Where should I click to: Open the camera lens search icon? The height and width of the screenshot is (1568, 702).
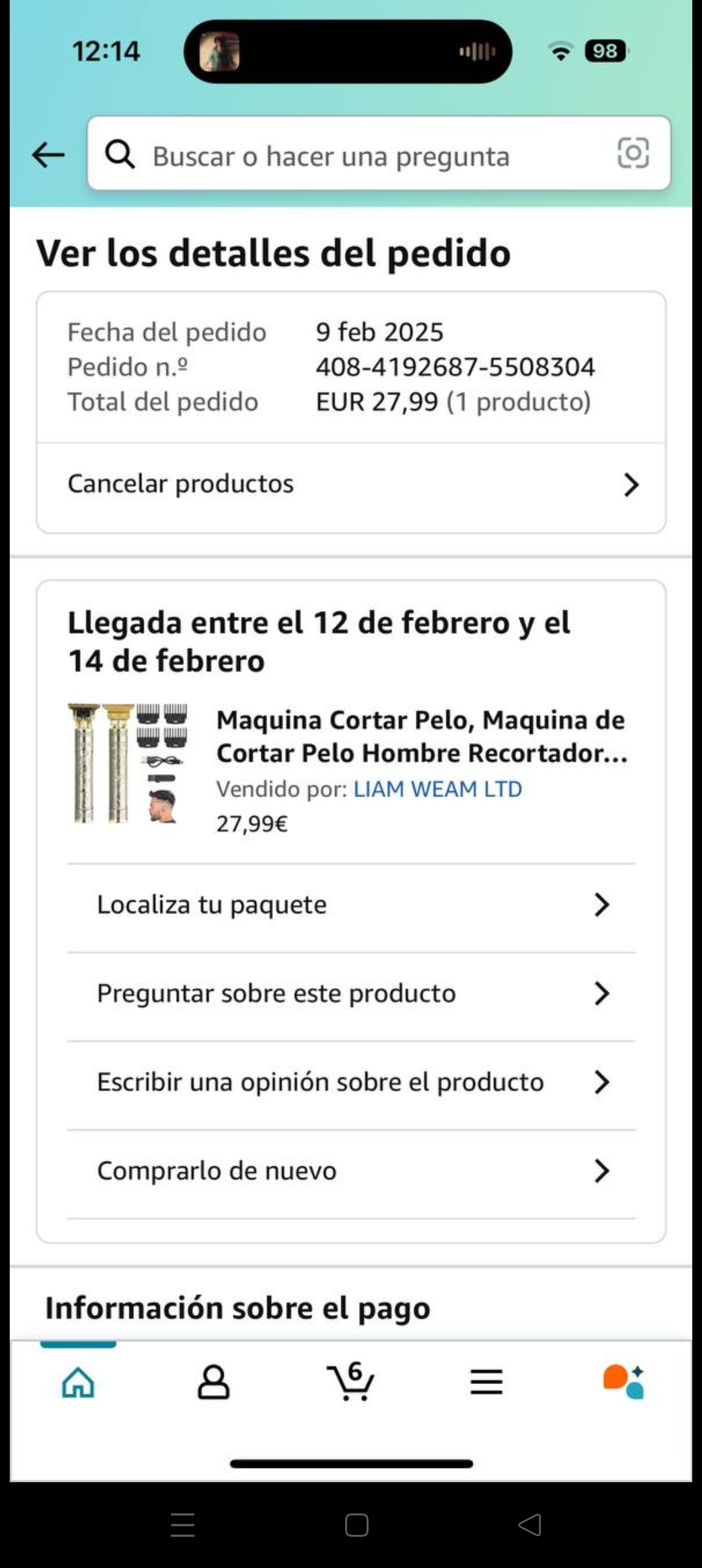[x=632, y=153]
